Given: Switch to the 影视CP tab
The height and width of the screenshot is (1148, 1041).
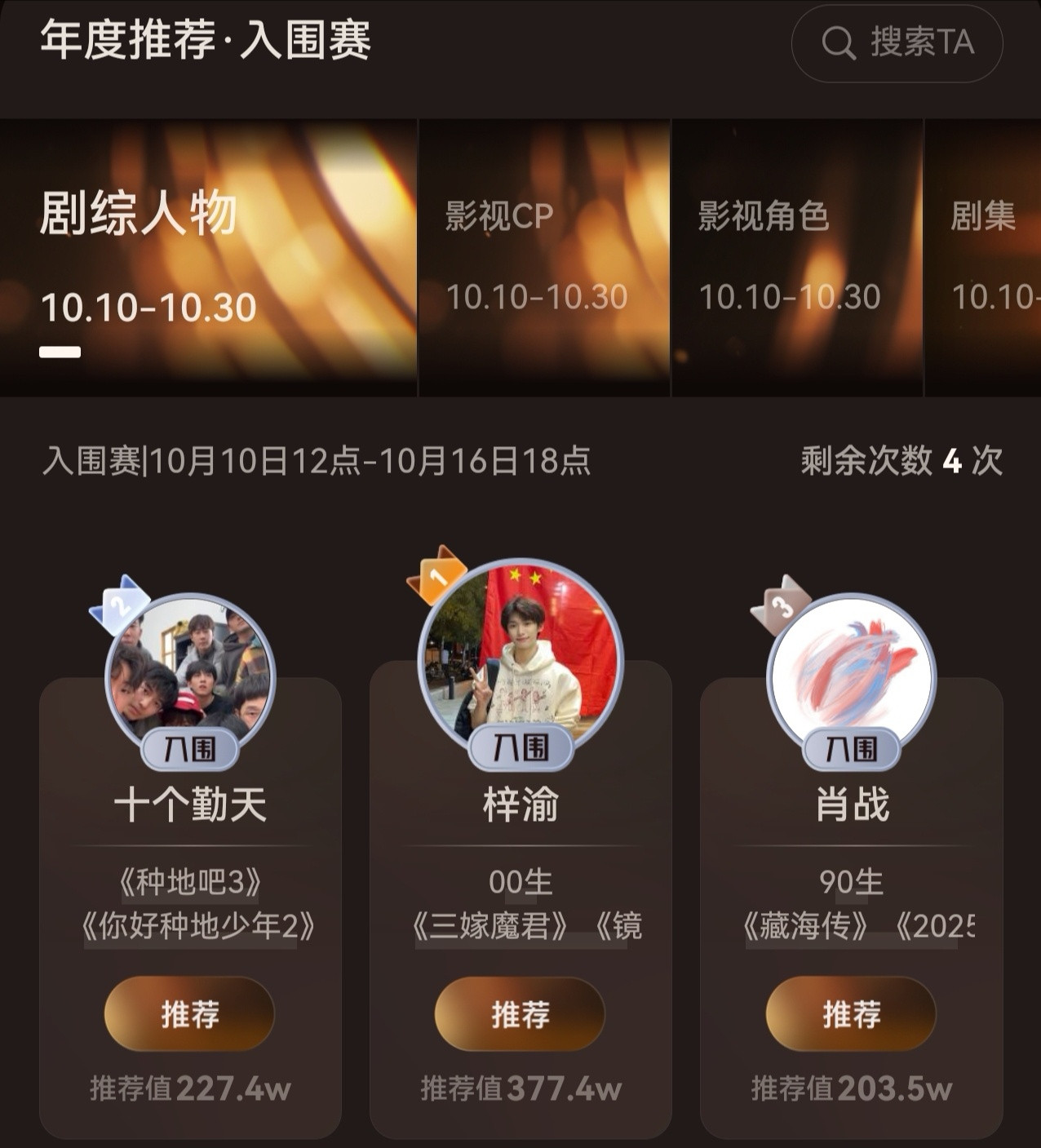Looking at the screenshot, I should click(544, 258).
